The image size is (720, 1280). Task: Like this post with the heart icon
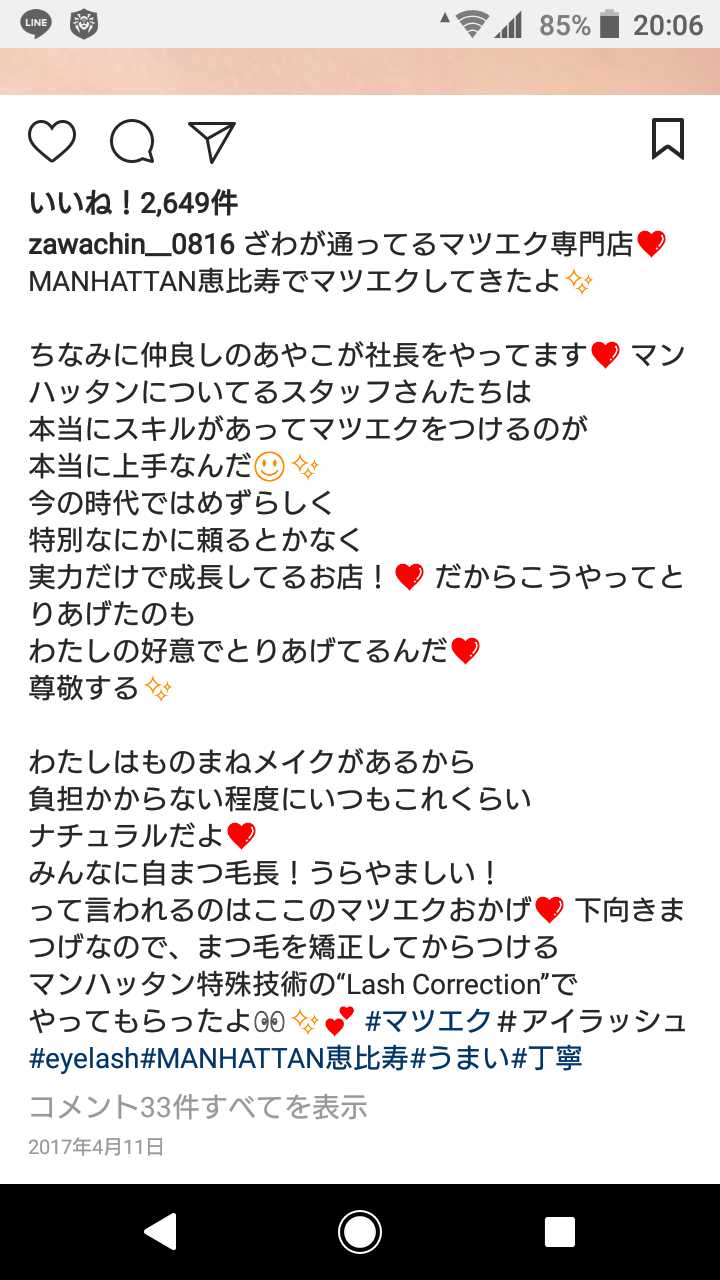pos(52,141)
